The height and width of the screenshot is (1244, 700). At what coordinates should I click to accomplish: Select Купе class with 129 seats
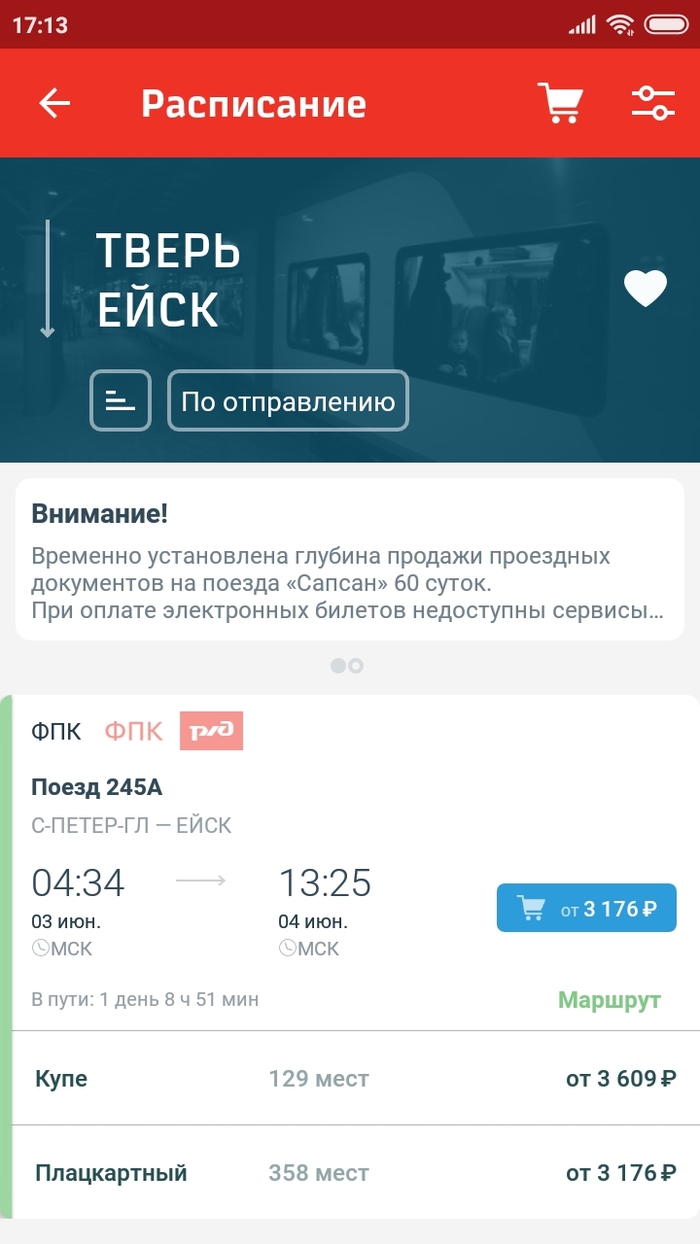coord(355,1079)
